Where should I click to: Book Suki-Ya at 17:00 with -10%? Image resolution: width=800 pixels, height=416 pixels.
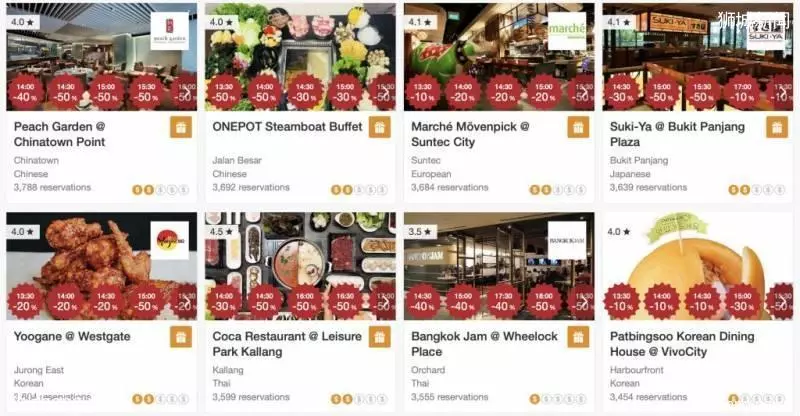(x=741, y=92)
